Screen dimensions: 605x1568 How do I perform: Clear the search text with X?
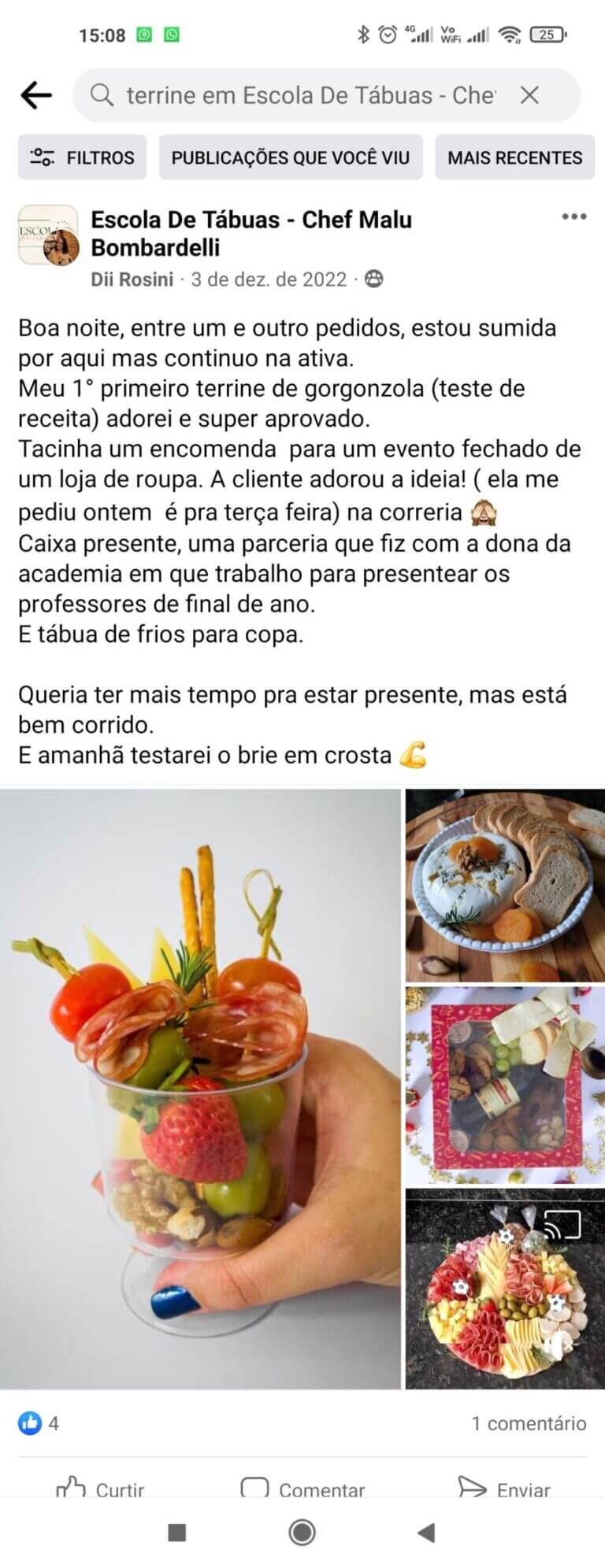click(529, 95)
